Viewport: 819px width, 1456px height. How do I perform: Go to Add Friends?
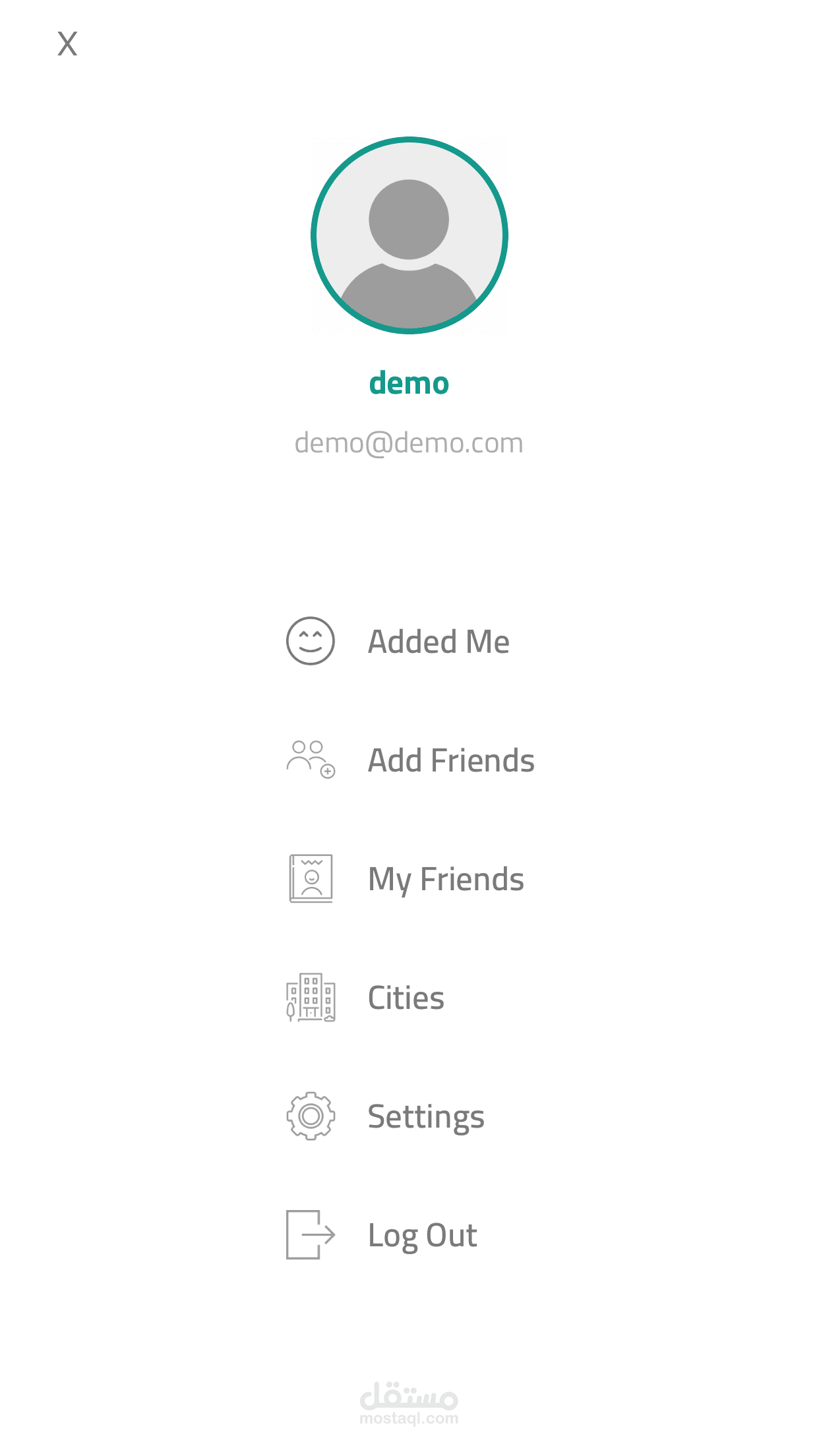tap(450, 760)
